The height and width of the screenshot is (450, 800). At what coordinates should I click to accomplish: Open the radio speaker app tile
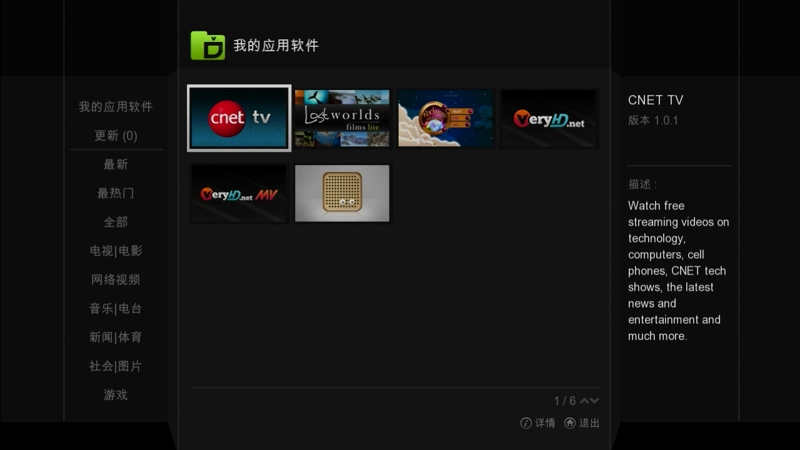click(342, 194)
